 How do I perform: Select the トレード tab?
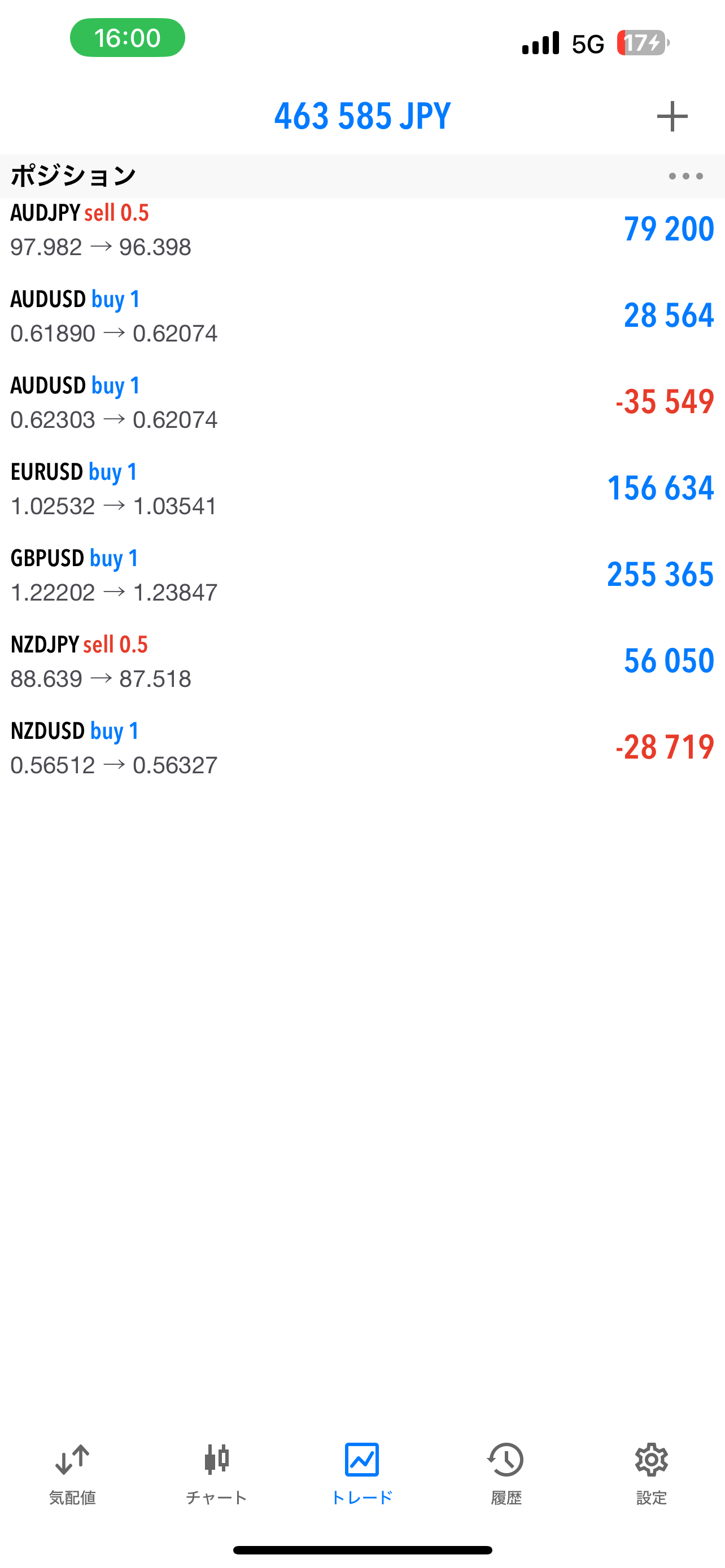tap(362, 1473)
